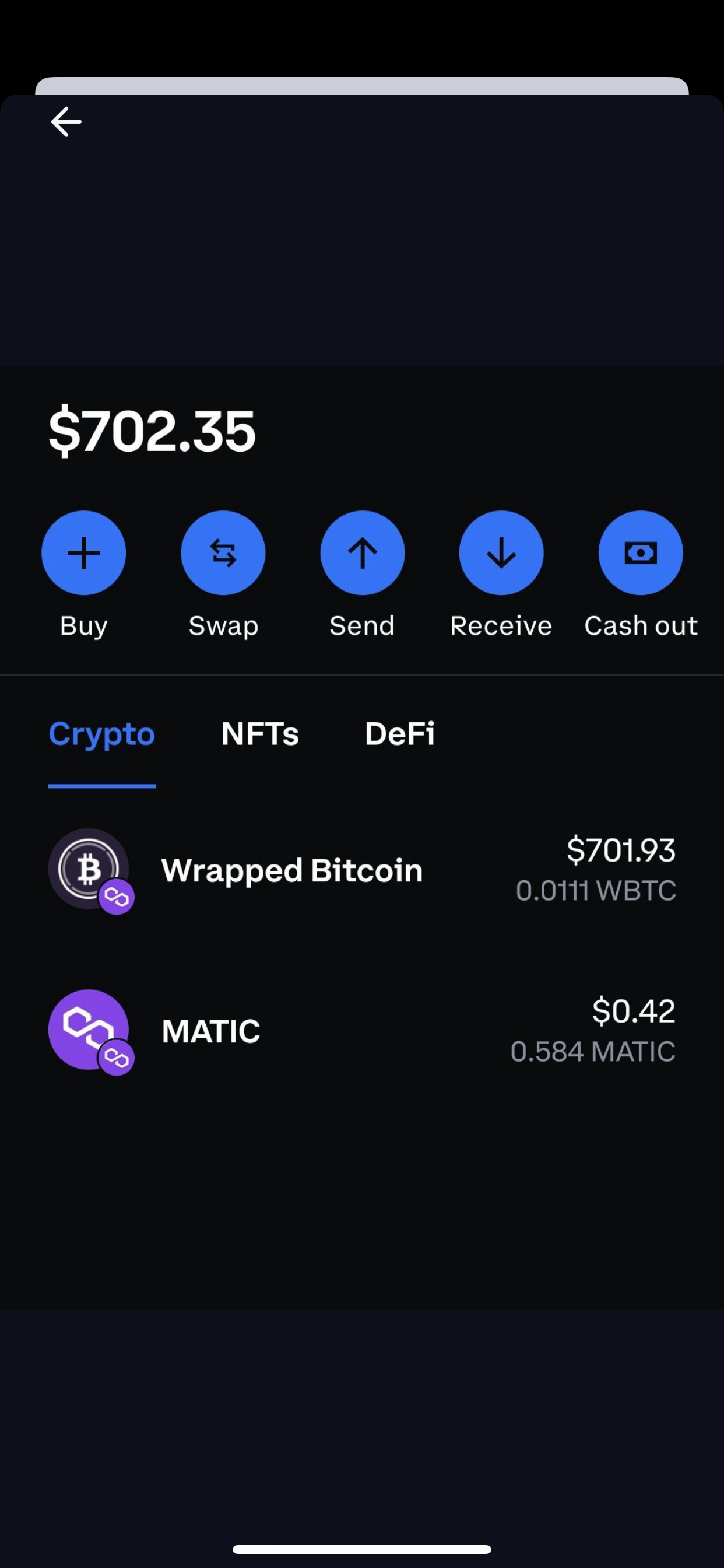Screen dimensions: 724x1568
Task: Send crypto from wallet
Action: click(363, 552)
